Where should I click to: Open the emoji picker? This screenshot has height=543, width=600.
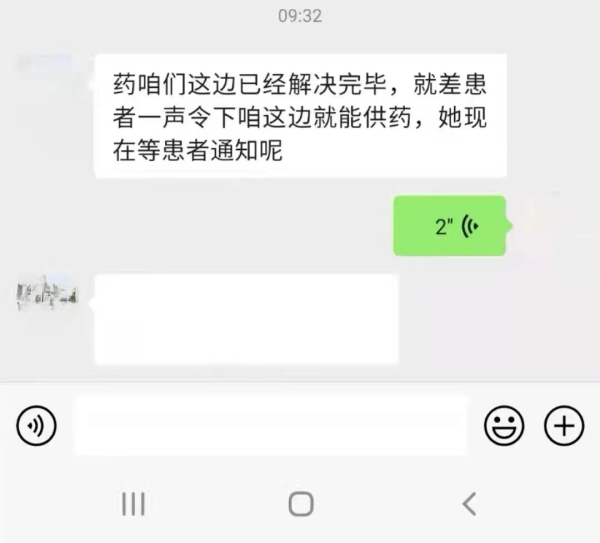pyautogui.click(x=504, y=427)
